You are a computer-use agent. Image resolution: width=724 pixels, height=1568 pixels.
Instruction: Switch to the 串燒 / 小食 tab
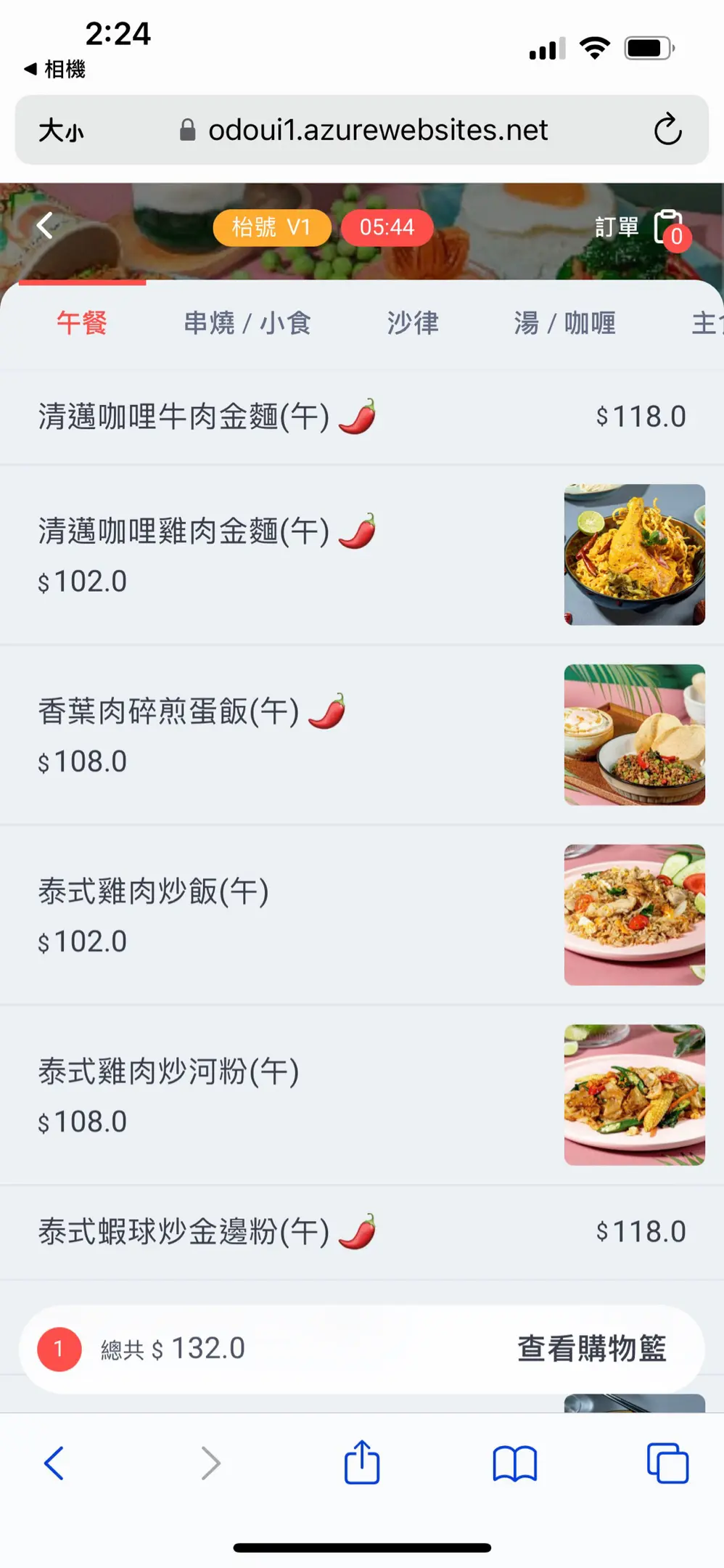[247, 323]
